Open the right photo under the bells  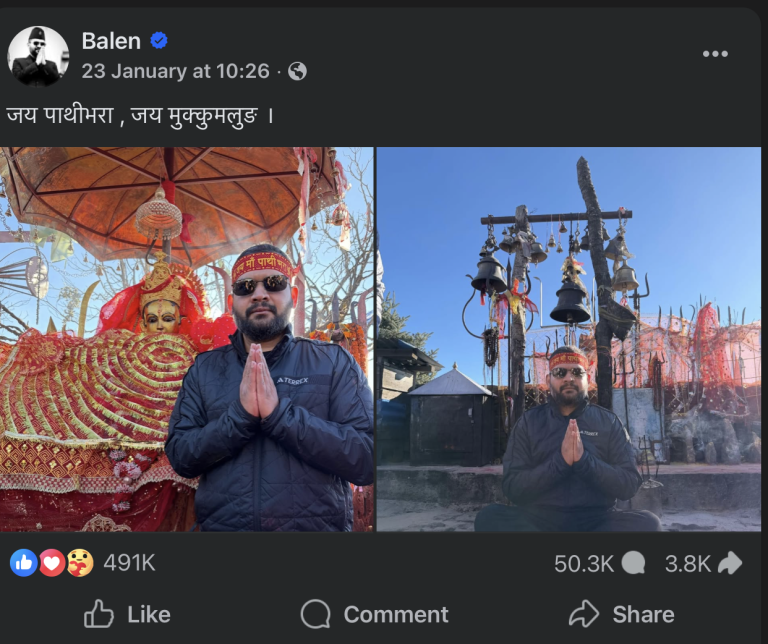pos(568,340)
